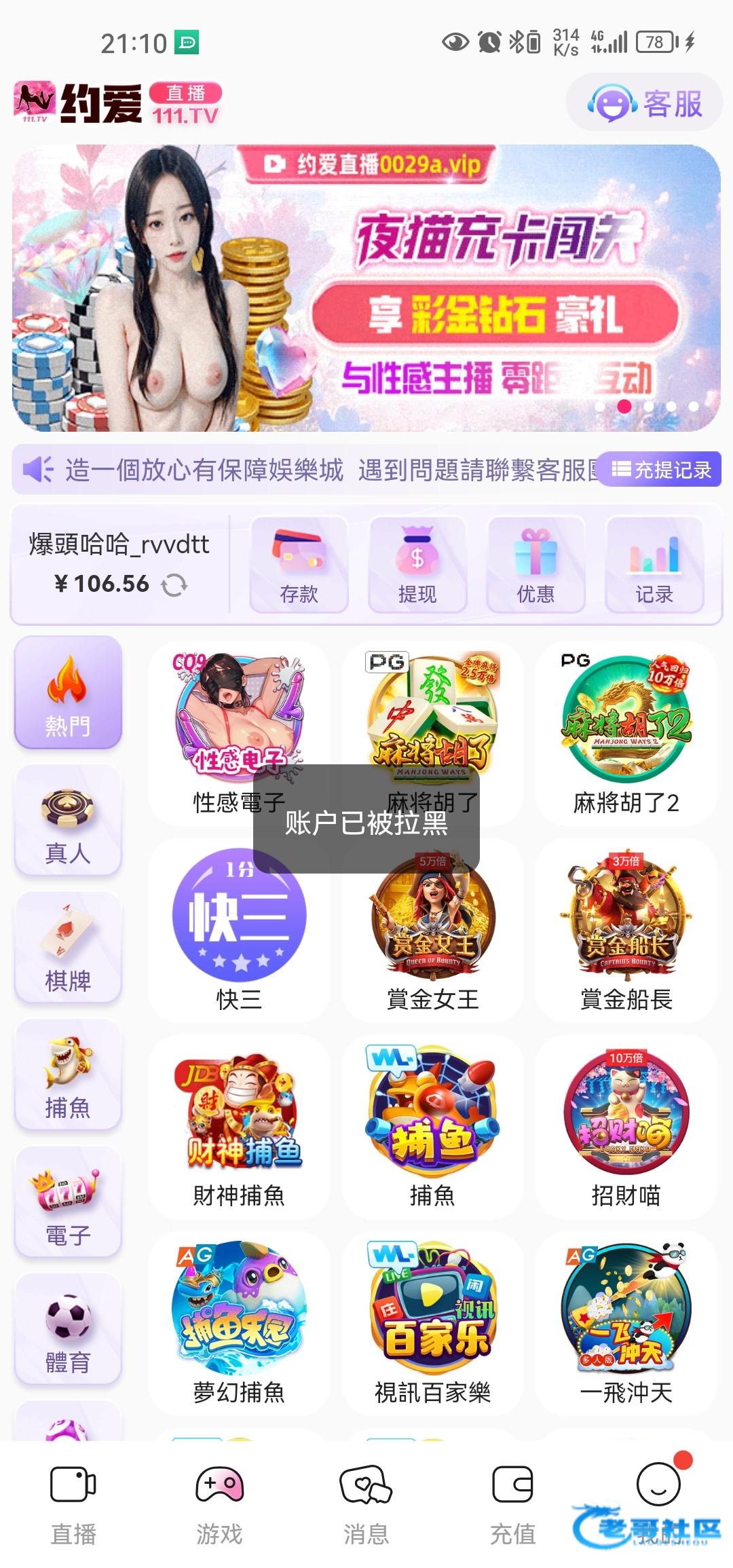733x1568 pixels.
Task: Open 优惠 promotions
Action: click(x=535, y=565)
